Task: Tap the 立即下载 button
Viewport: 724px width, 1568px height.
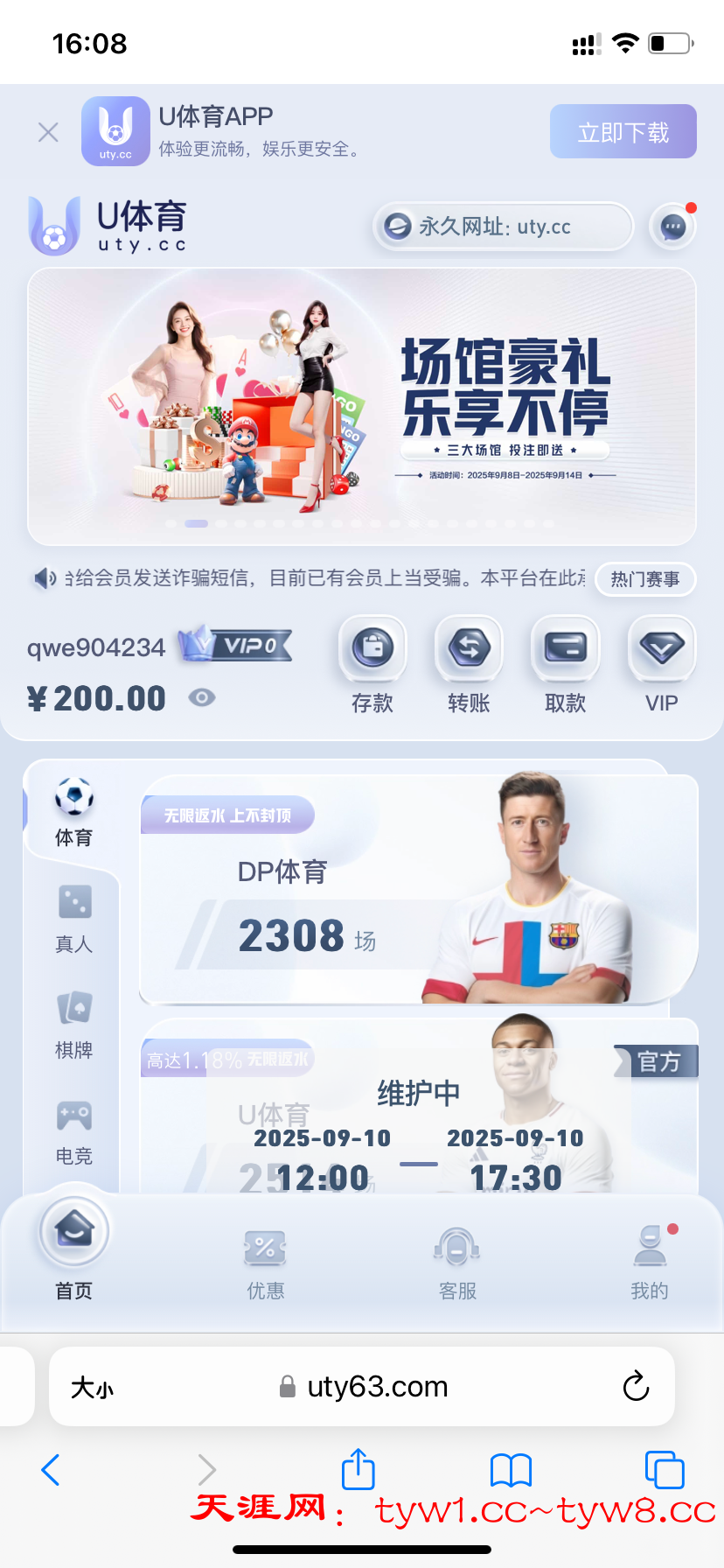Action: coord(623,132)
